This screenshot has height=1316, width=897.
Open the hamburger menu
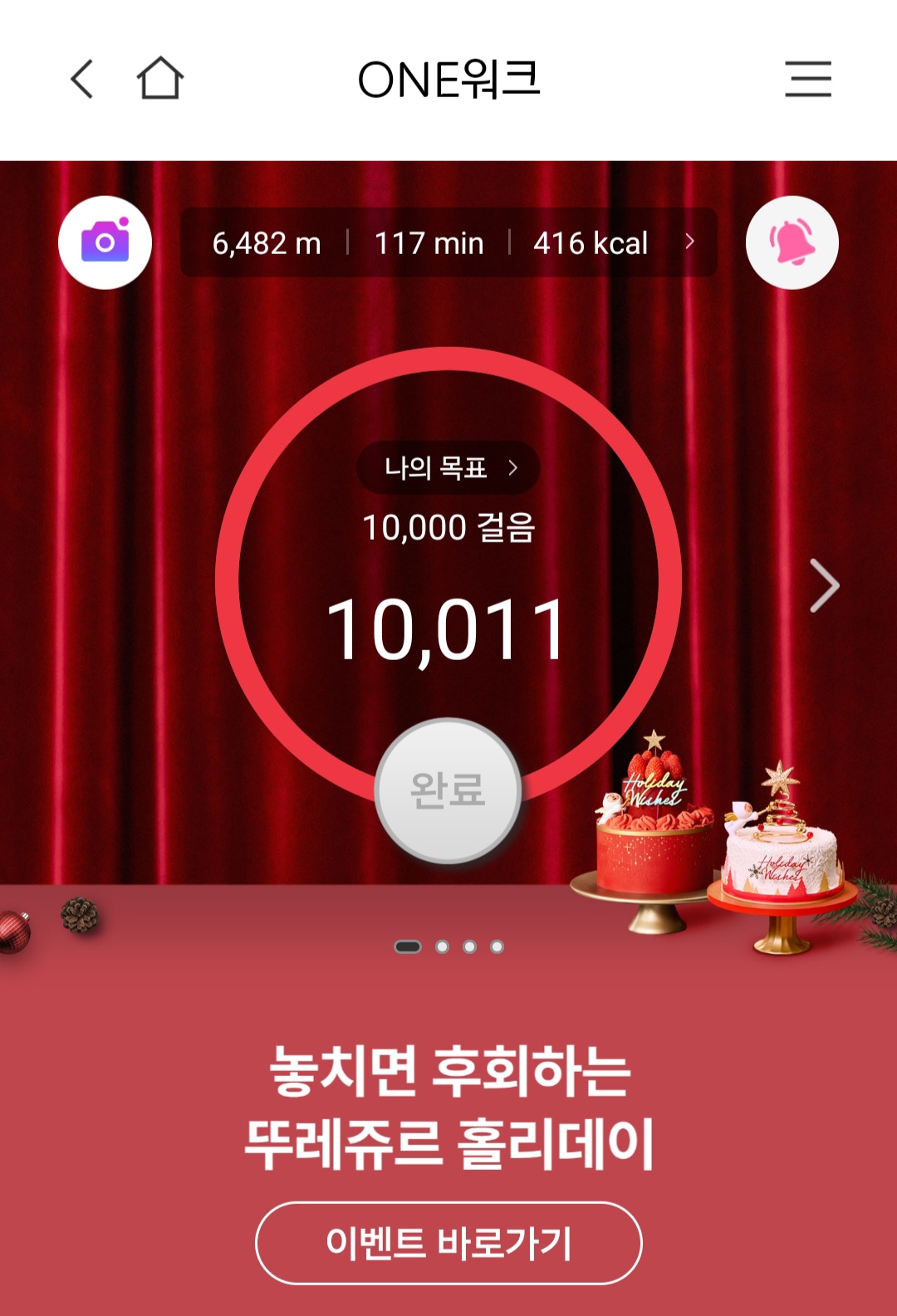808,79
